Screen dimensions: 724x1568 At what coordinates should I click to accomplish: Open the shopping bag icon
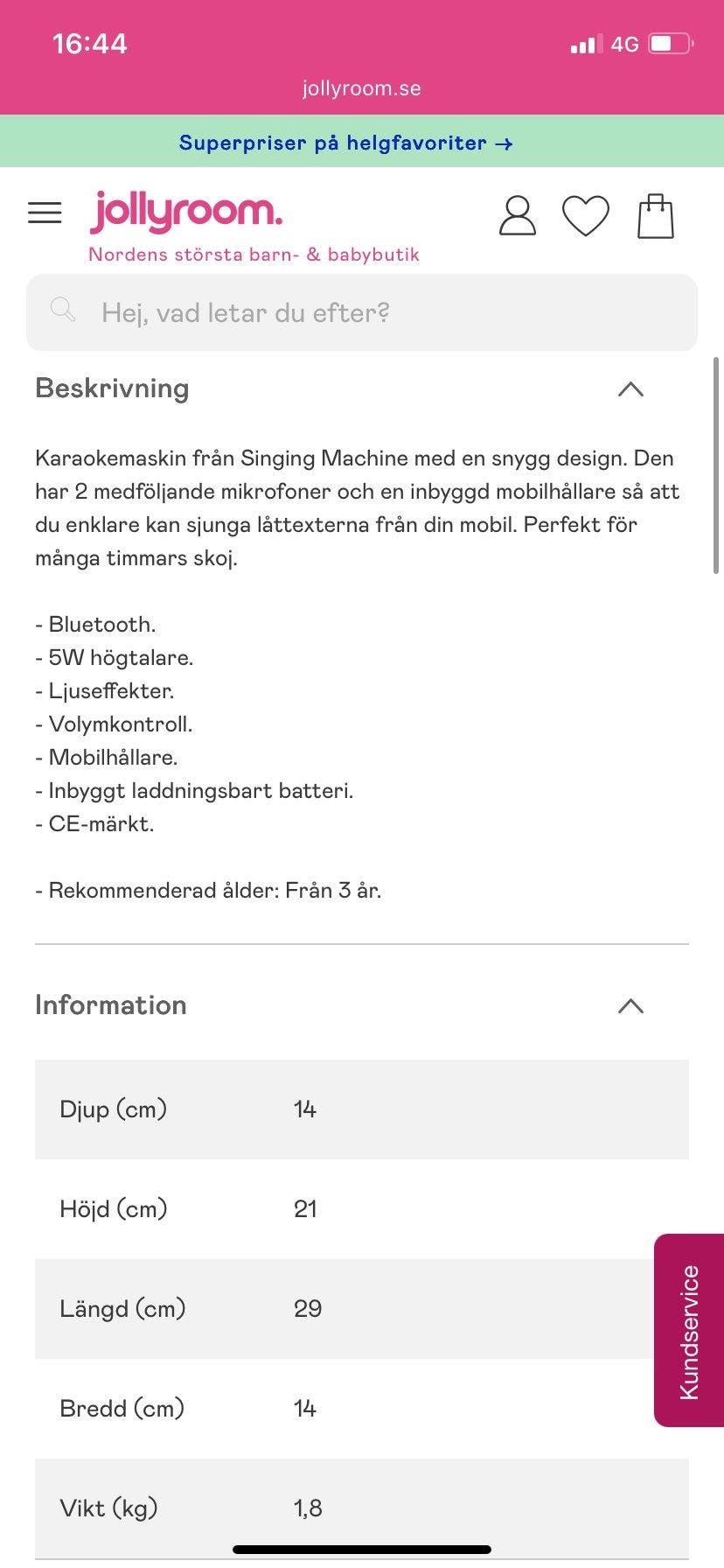click(655, 215)
